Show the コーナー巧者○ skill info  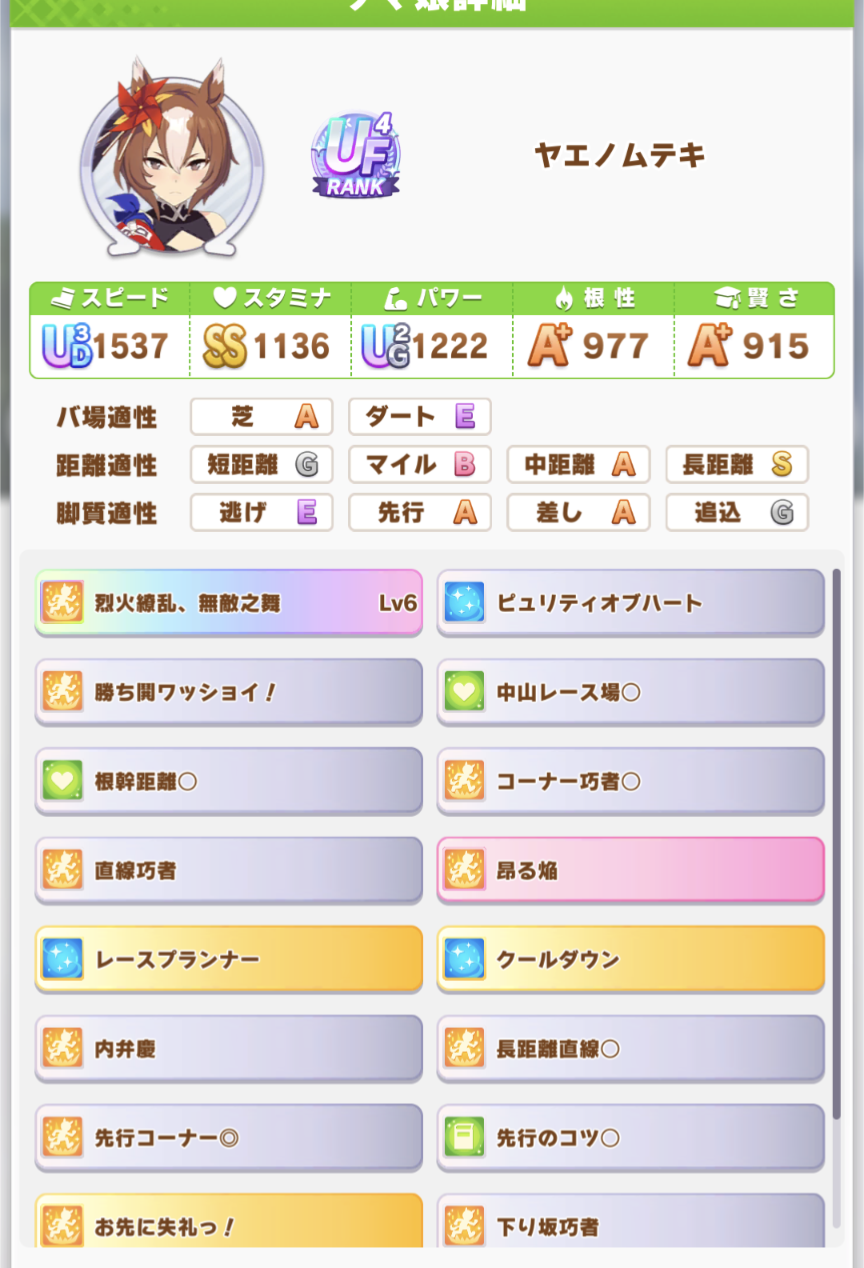point(631,780)
